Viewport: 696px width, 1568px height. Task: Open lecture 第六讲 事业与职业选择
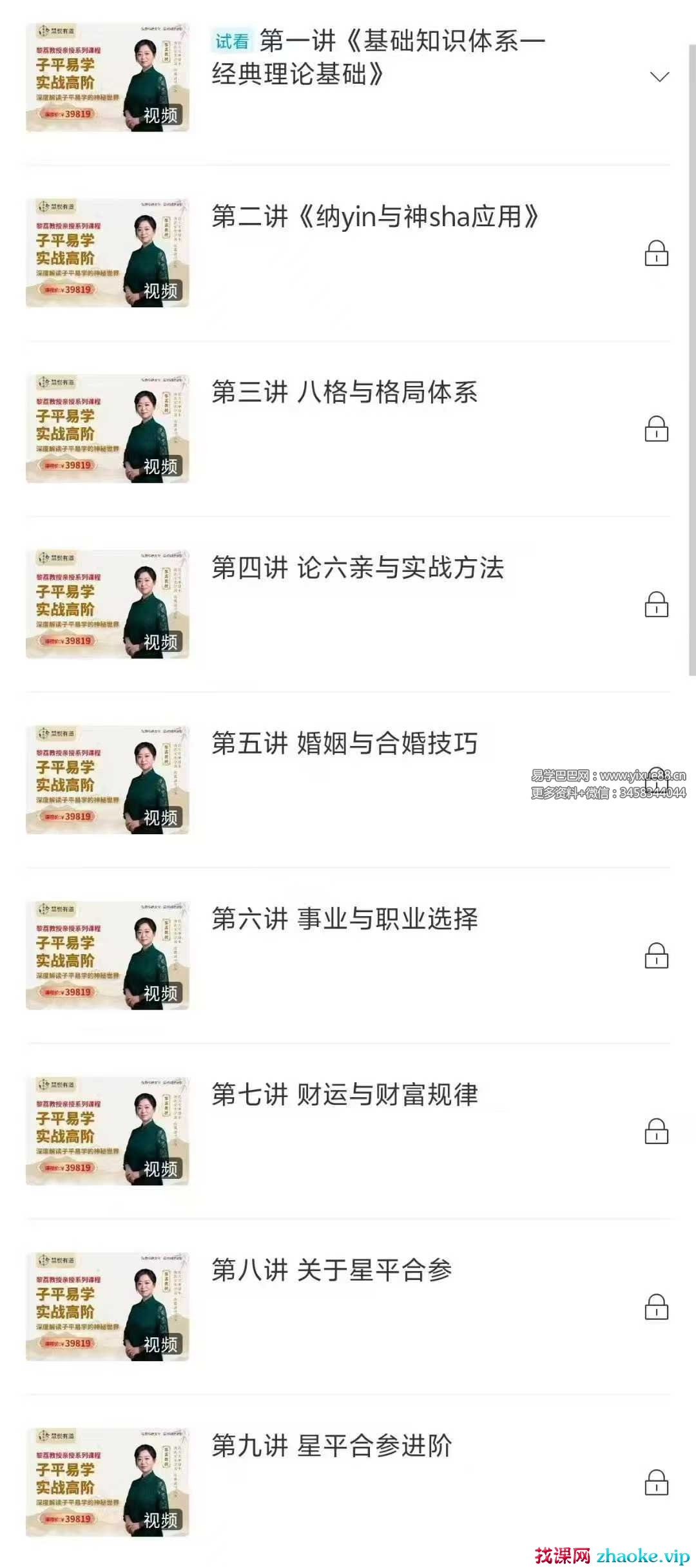345,919
